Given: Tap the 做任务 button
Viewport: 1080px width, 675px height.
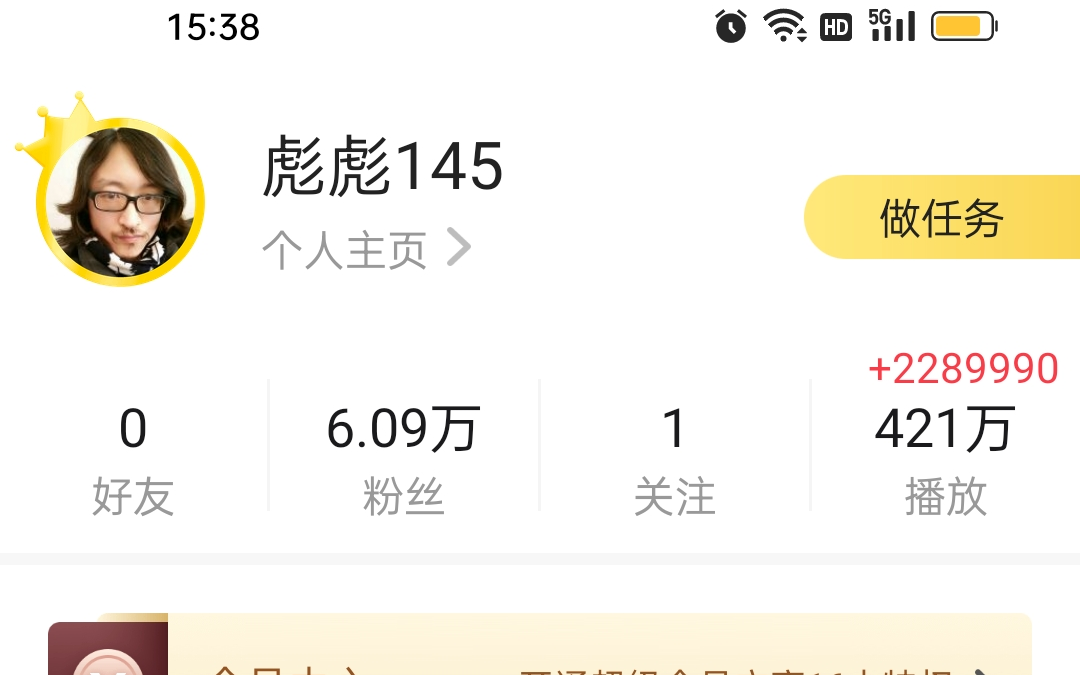Looking at the screenshot, I should point(941,217).
